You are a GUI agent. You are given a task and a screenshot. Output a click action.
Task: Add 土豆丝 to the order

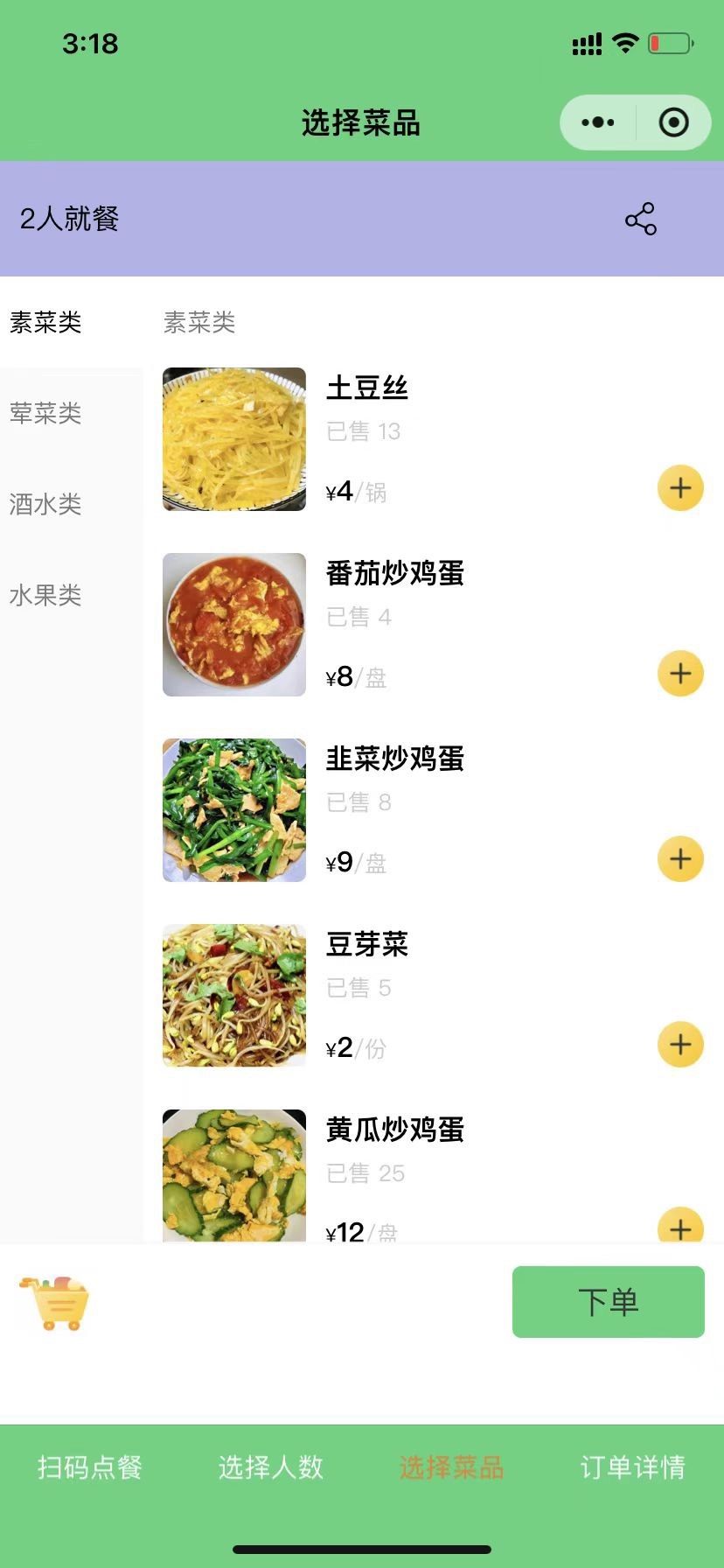[x=680, y=488]
